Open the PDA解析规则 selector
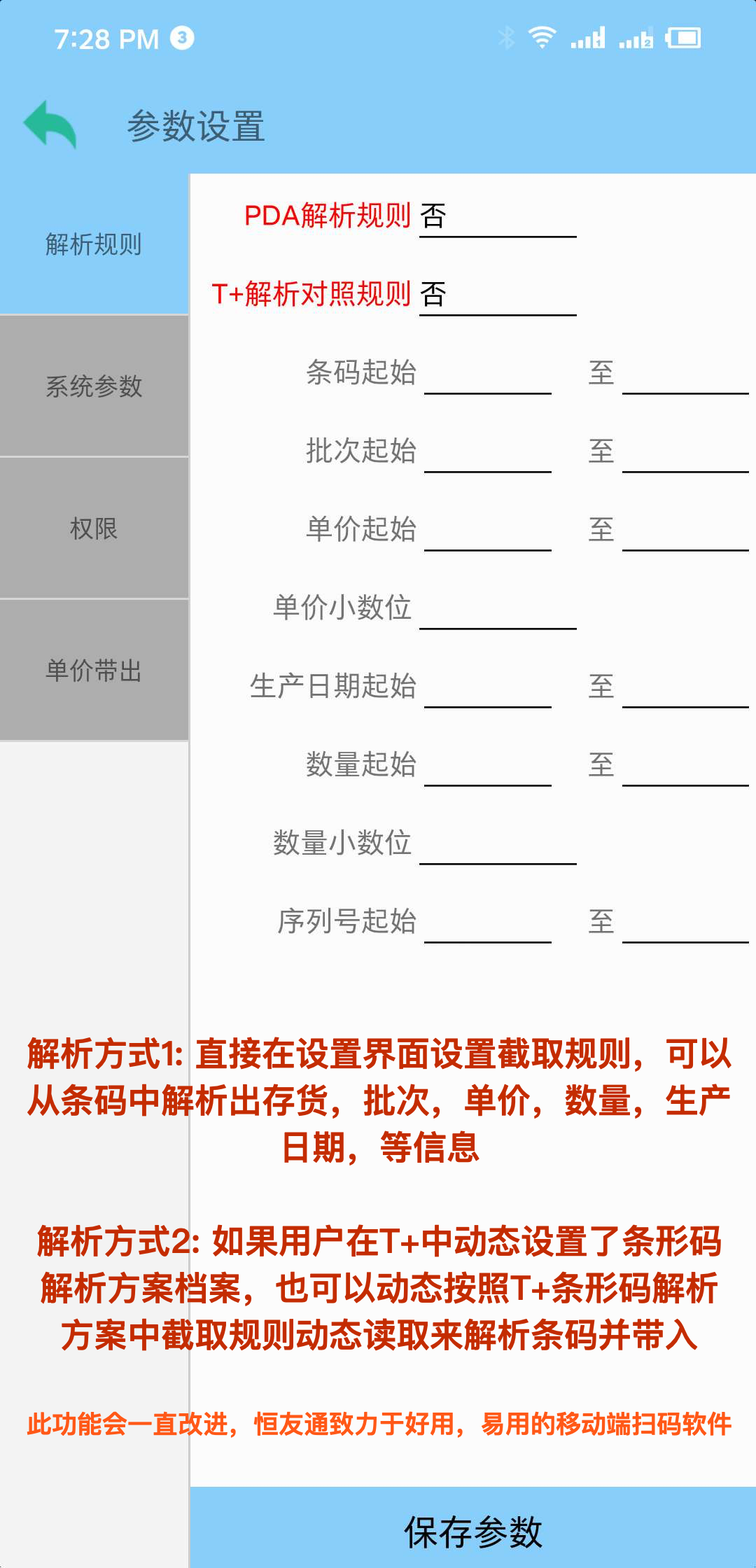This screenshot has height=1568, width=756. coord(498,216)
